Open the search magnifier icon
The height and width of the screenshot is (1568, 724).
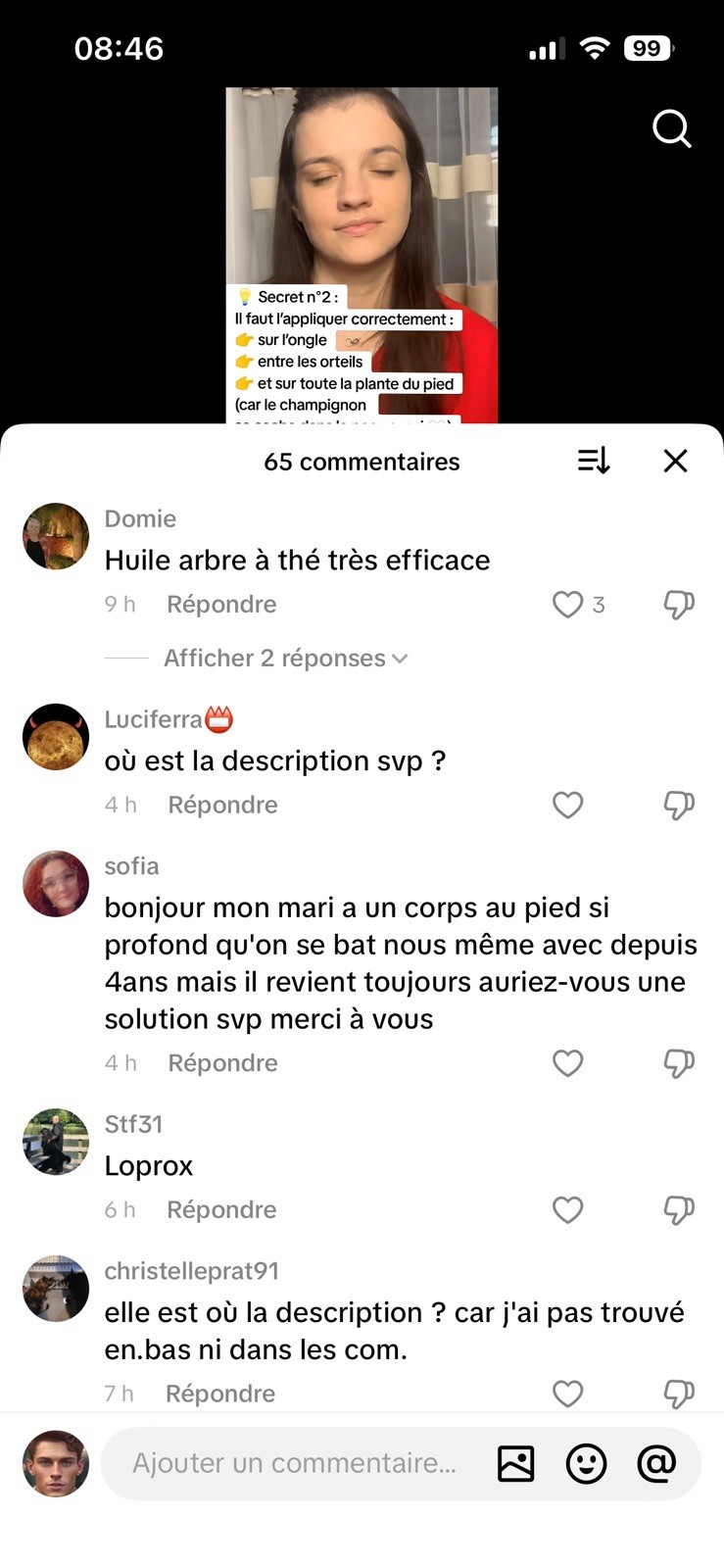[672, 128]
